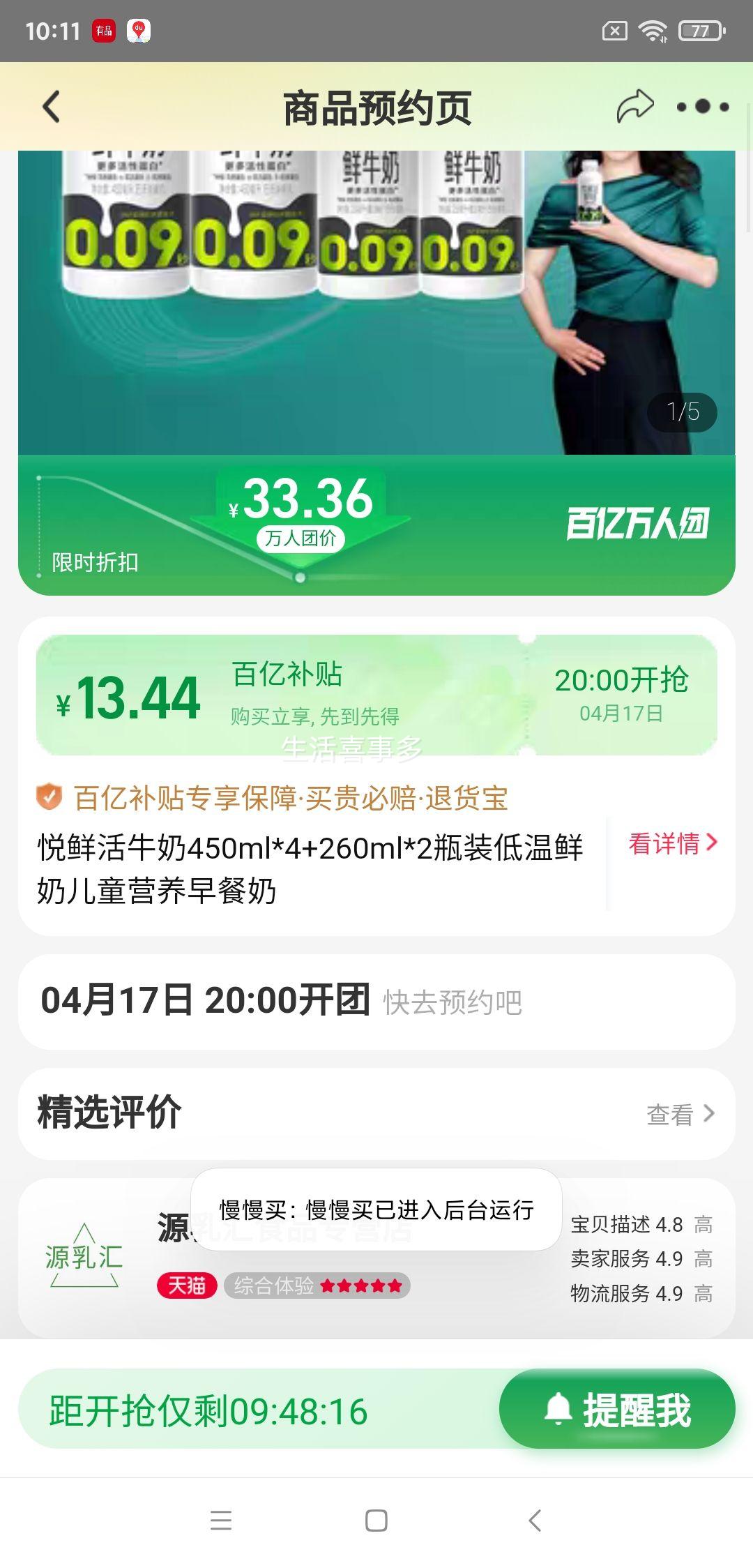This screenshot has width=753, height=1568.
Task: Open the product banner image gallery
Action: click(376, 302)
